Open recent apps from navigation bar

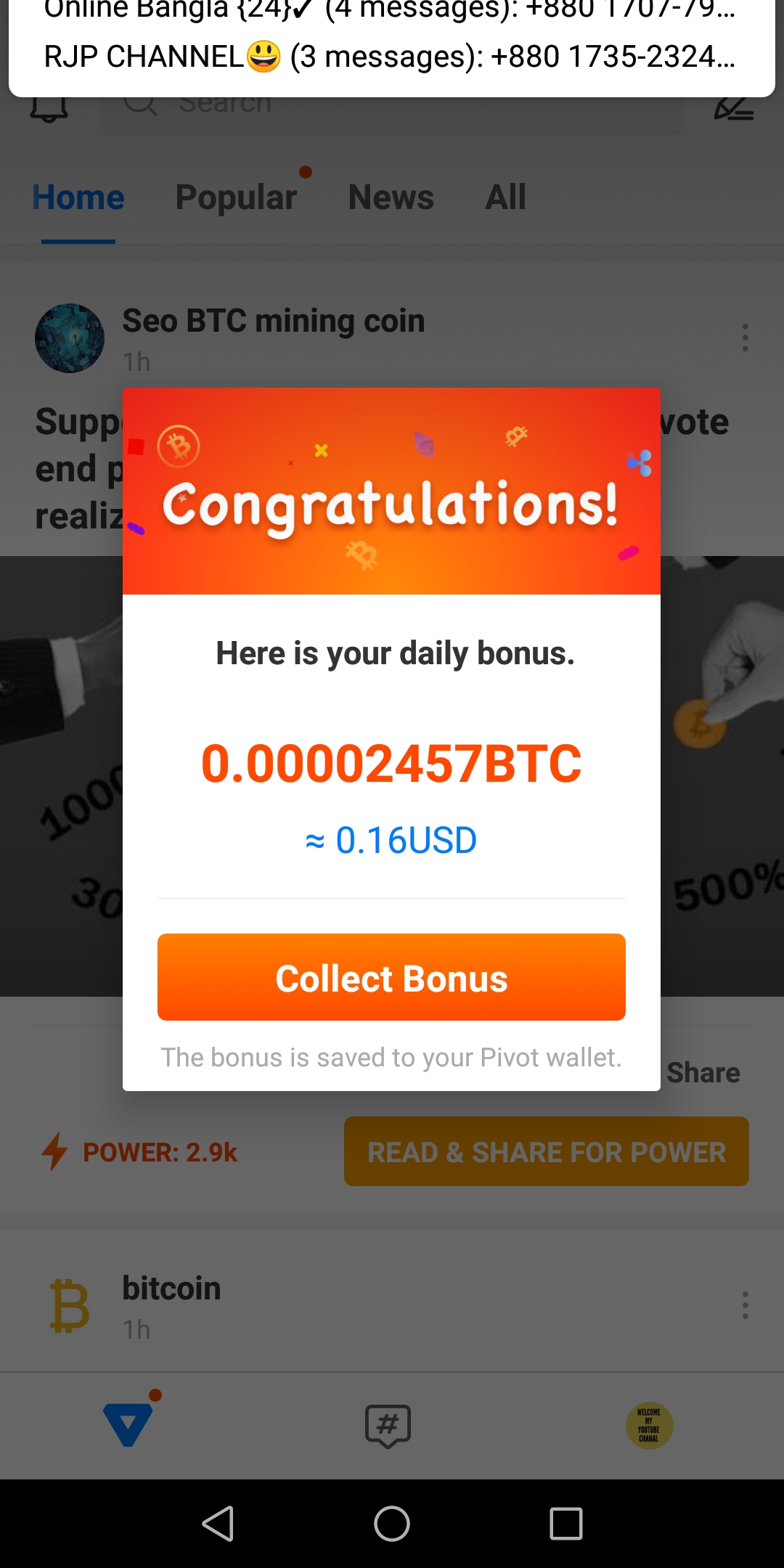click(x=566, y=1523)
